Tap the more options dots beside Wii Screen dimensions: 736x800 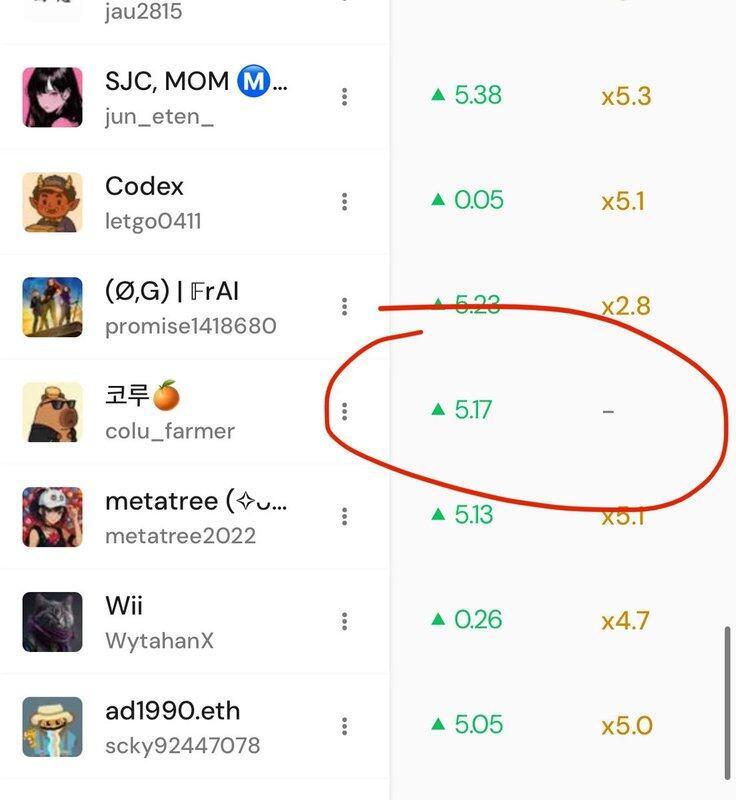click(x=345, y=622)
